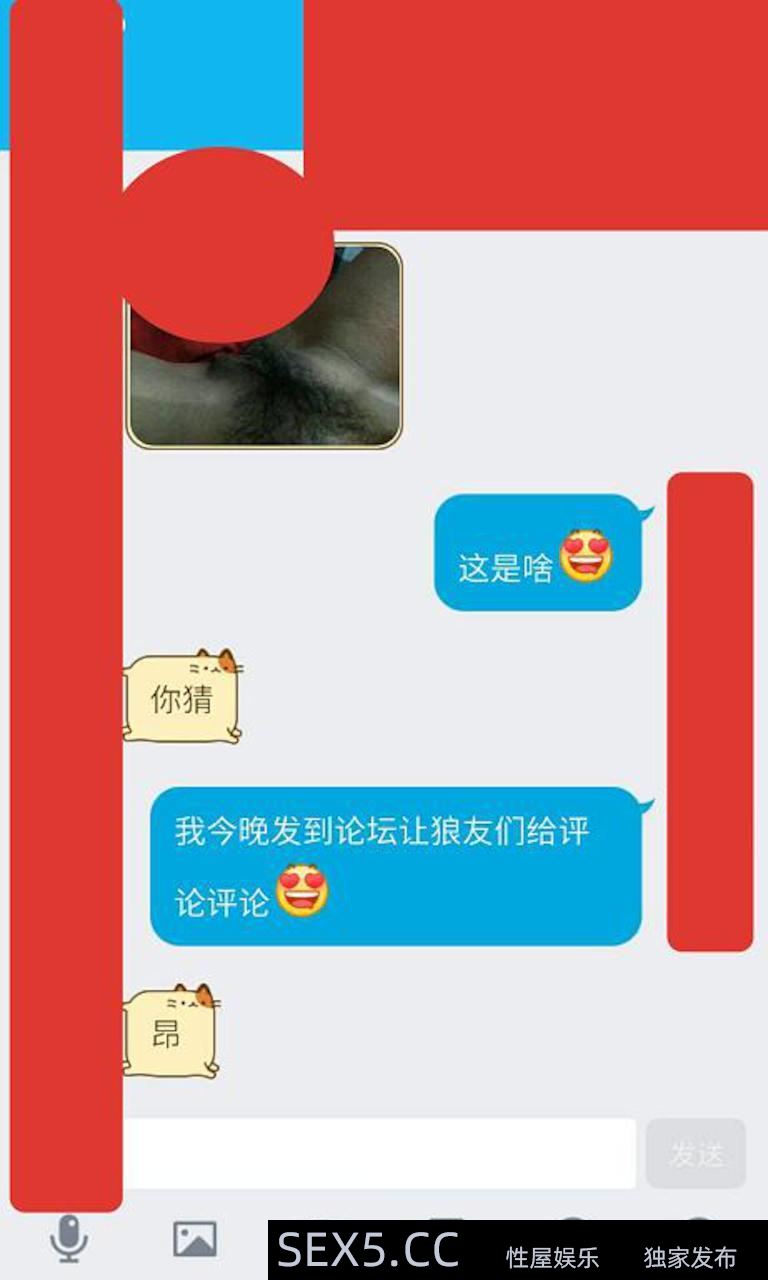Open the microphone voice input

coord(69,1239)
